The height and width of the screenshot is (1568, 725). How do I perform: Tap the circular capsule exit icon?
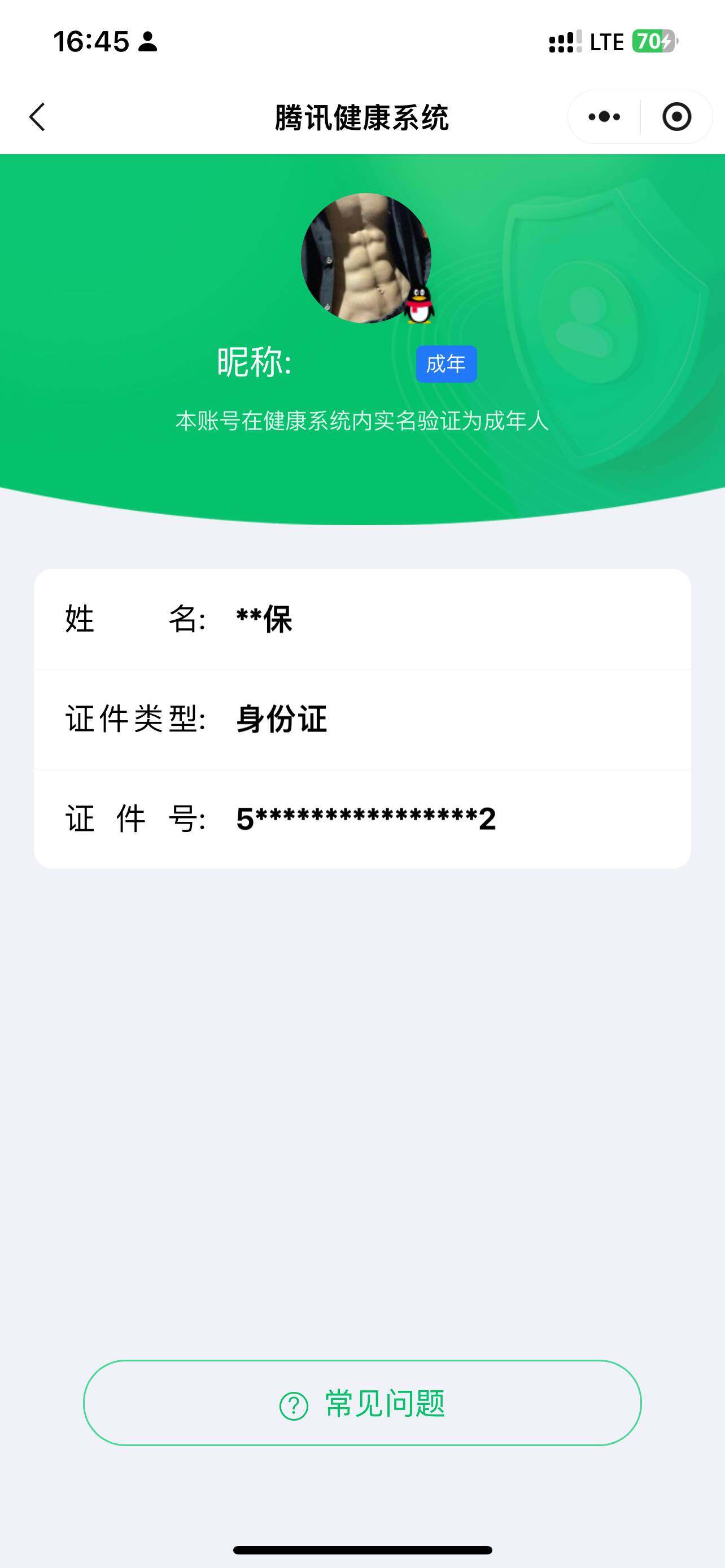(x=676, y=116)
